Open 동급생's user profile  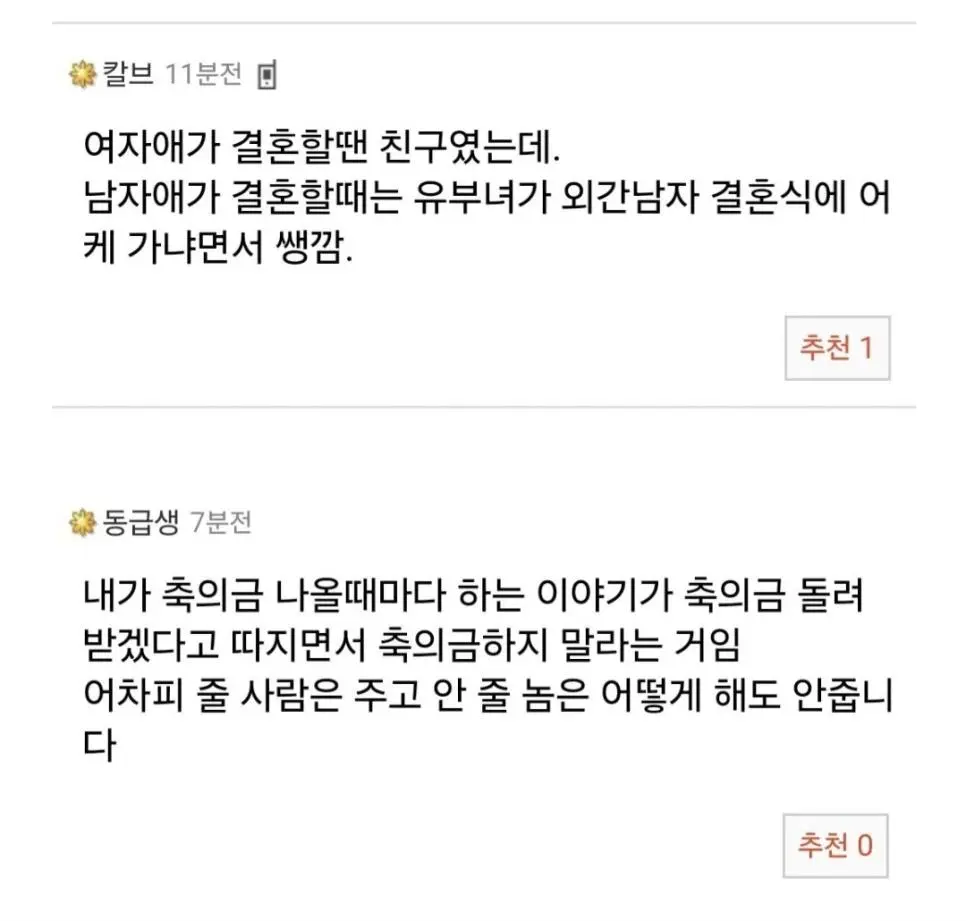(x=140, y=522)
